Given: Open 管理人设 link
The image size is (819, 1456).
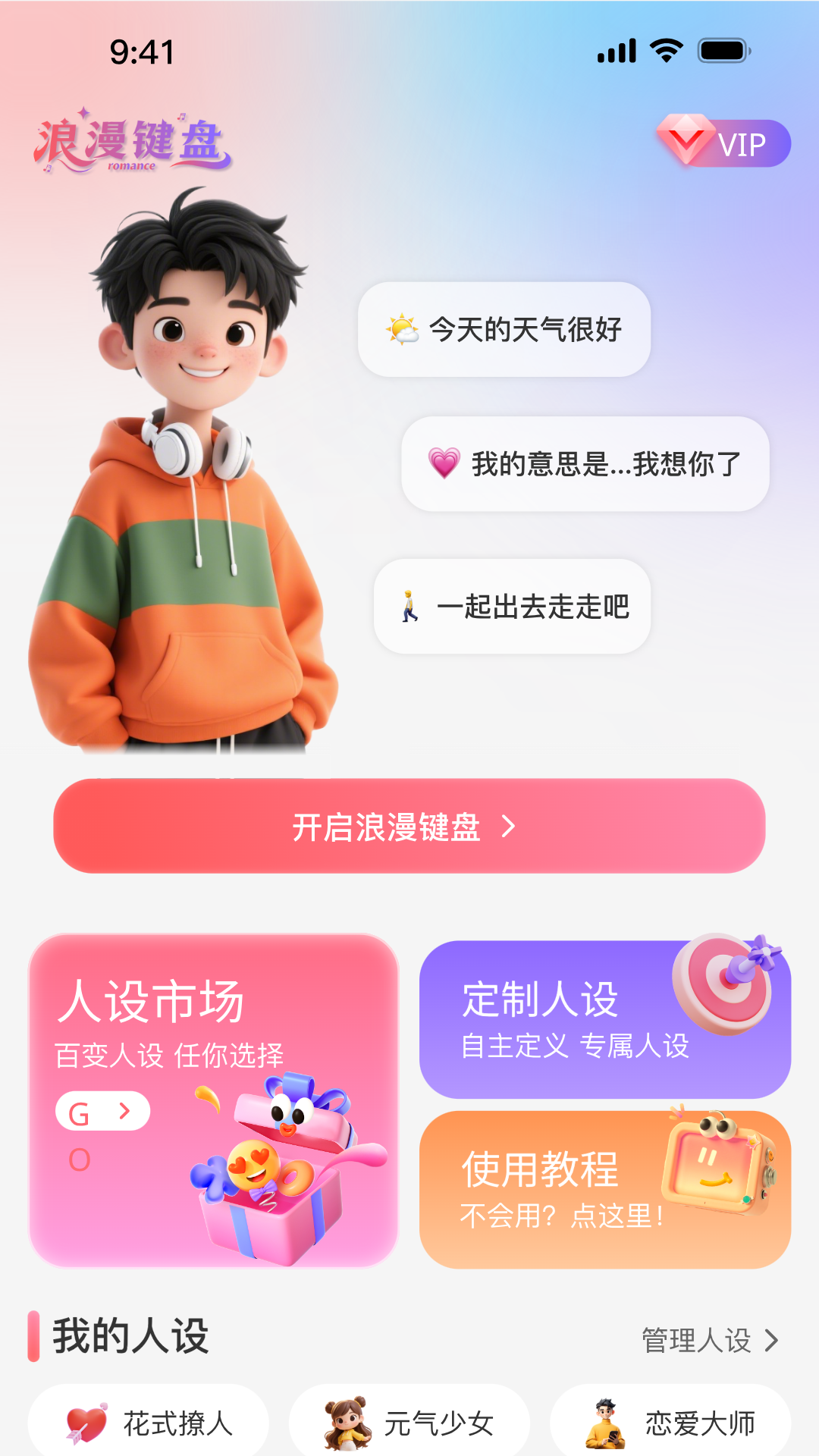Looking at the screenshot, I should click(709, 1341).
